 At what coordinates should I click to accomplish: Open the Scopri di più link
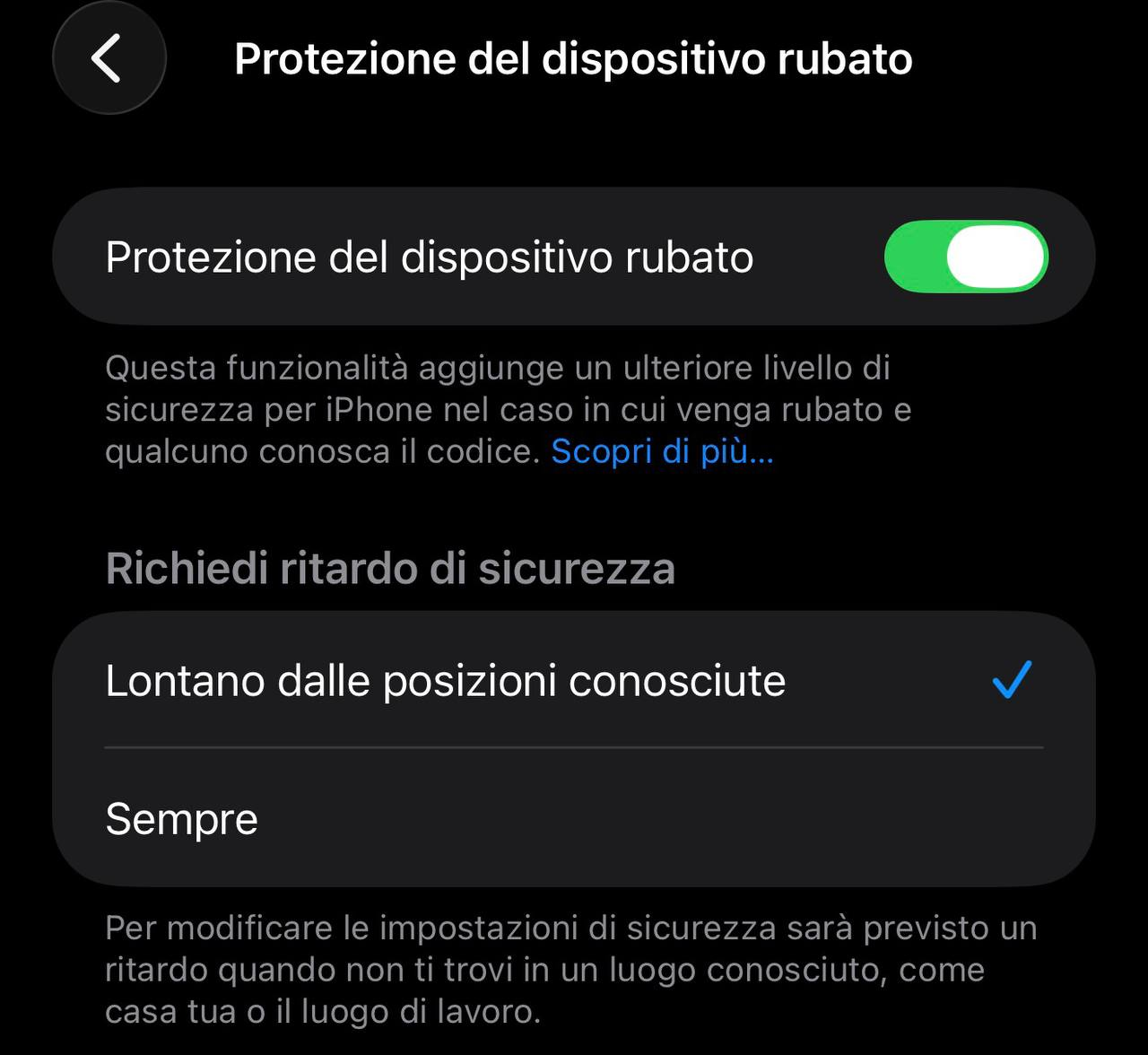point(662,451)
